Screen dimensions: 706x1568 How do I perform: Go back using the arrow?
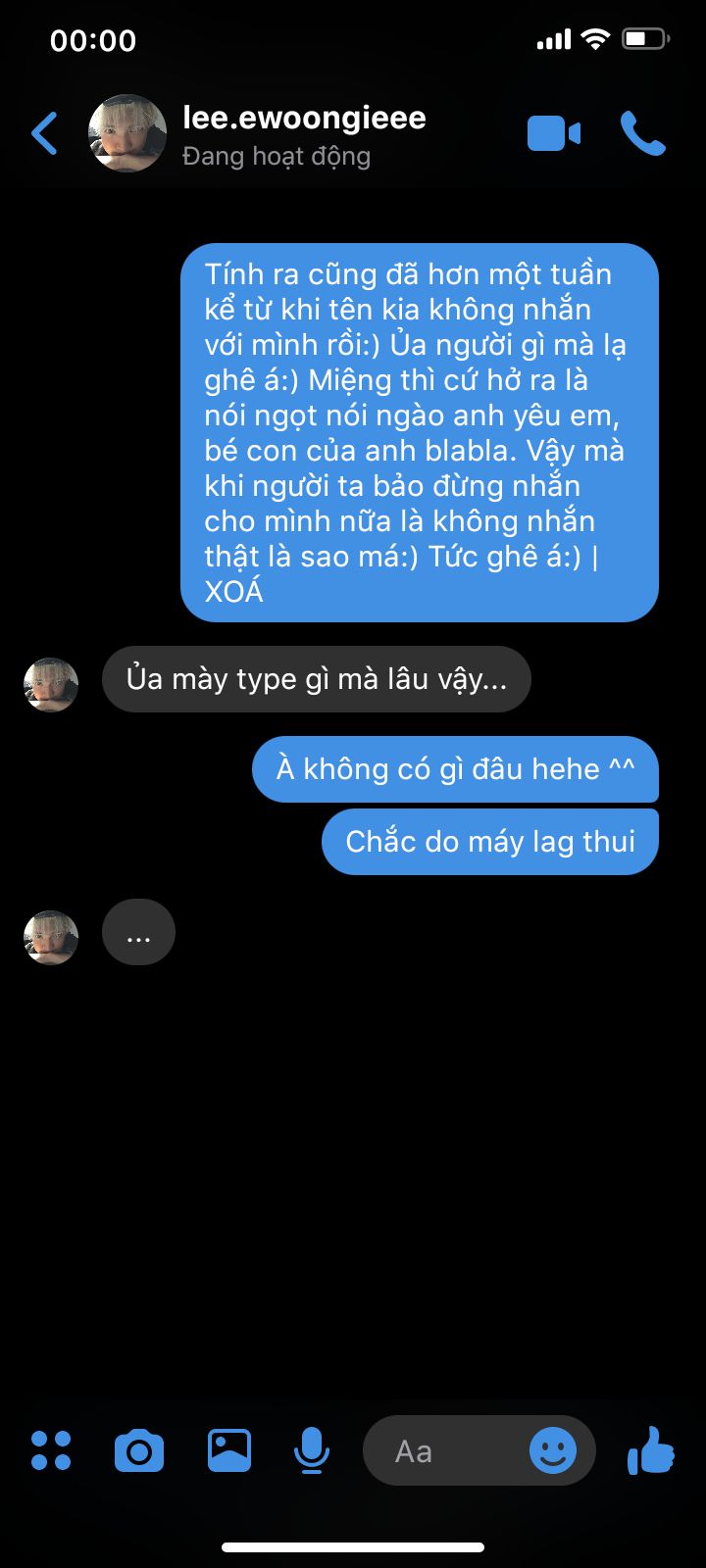click(x=45, y=133)
